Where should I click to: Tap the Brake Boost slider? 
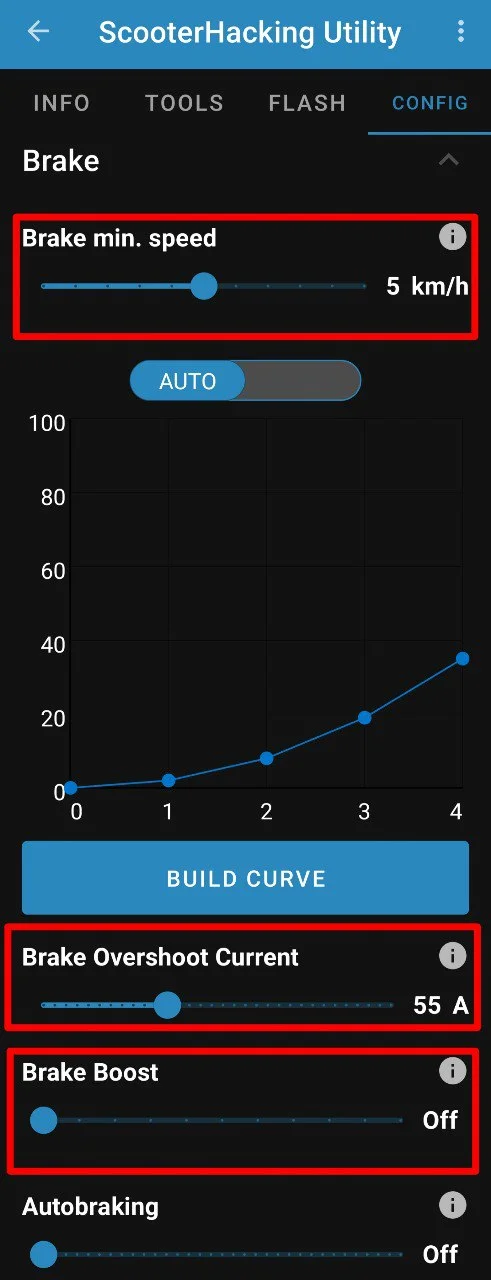click(x=222, y=1120)
